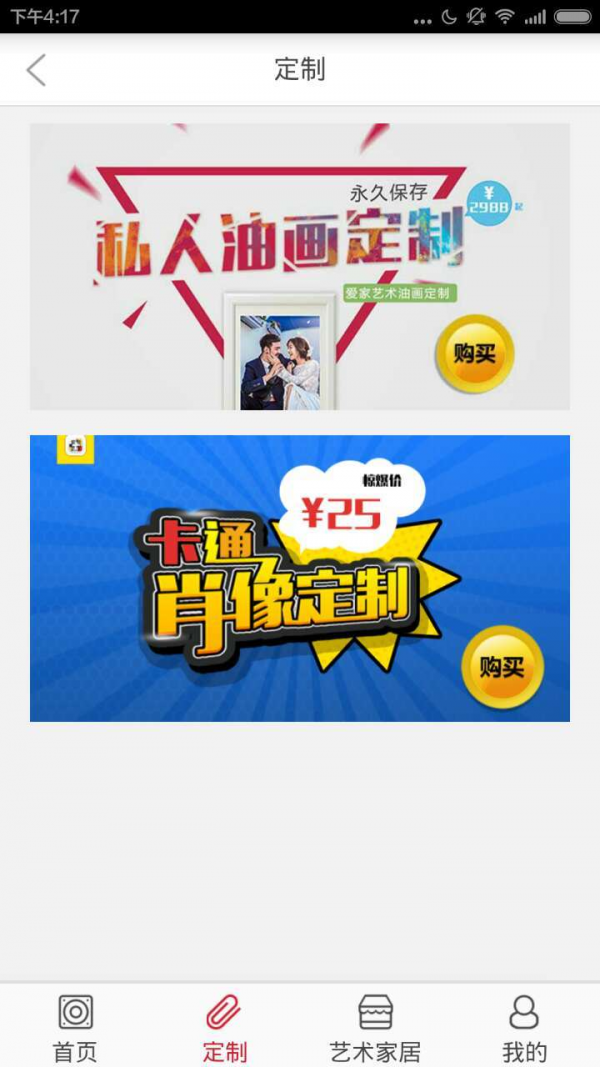
Task: Go back using the top-left arrow
Action: click(36, 70)
